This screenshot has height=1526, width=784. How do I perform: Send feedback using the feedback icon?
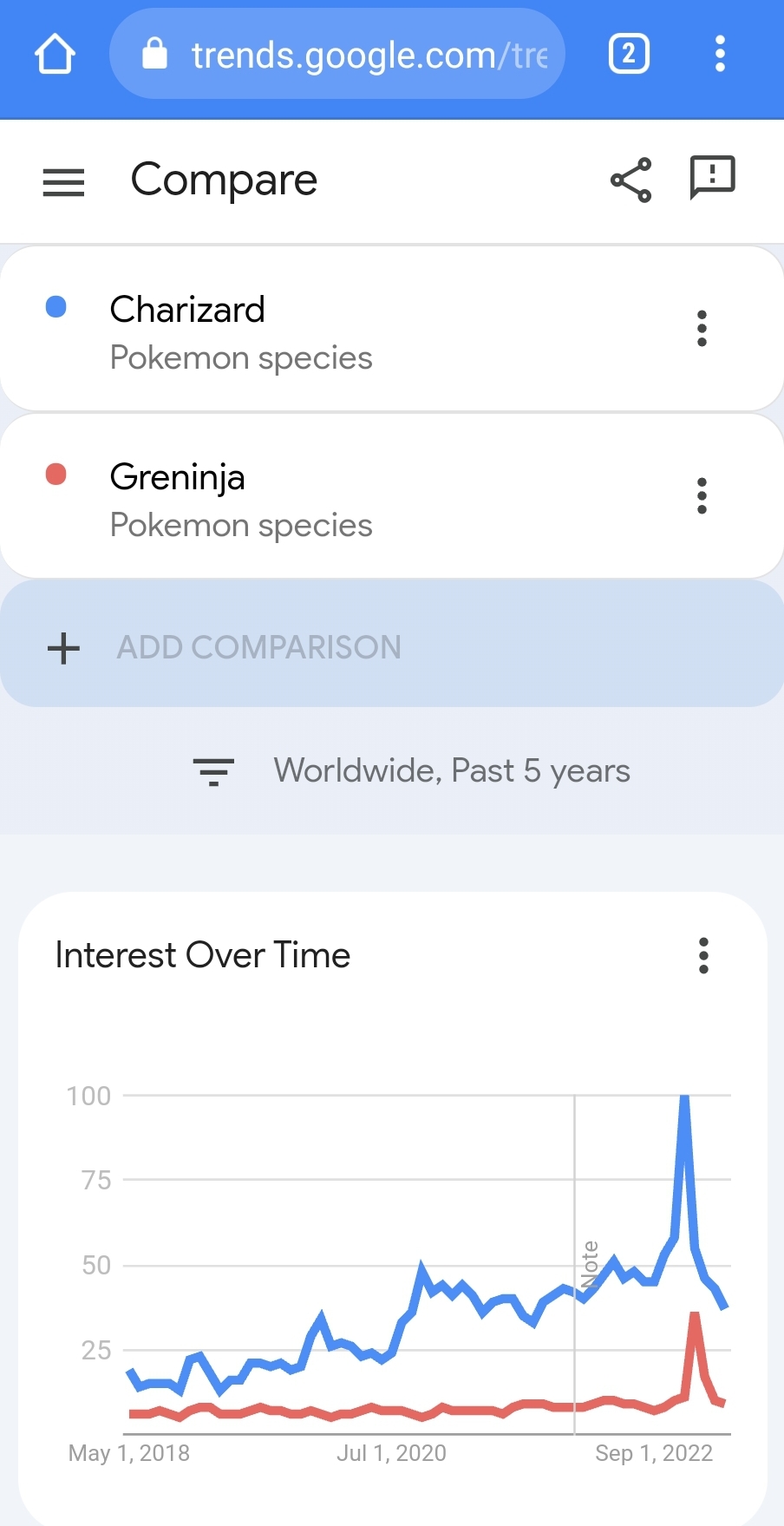point(712,178)
